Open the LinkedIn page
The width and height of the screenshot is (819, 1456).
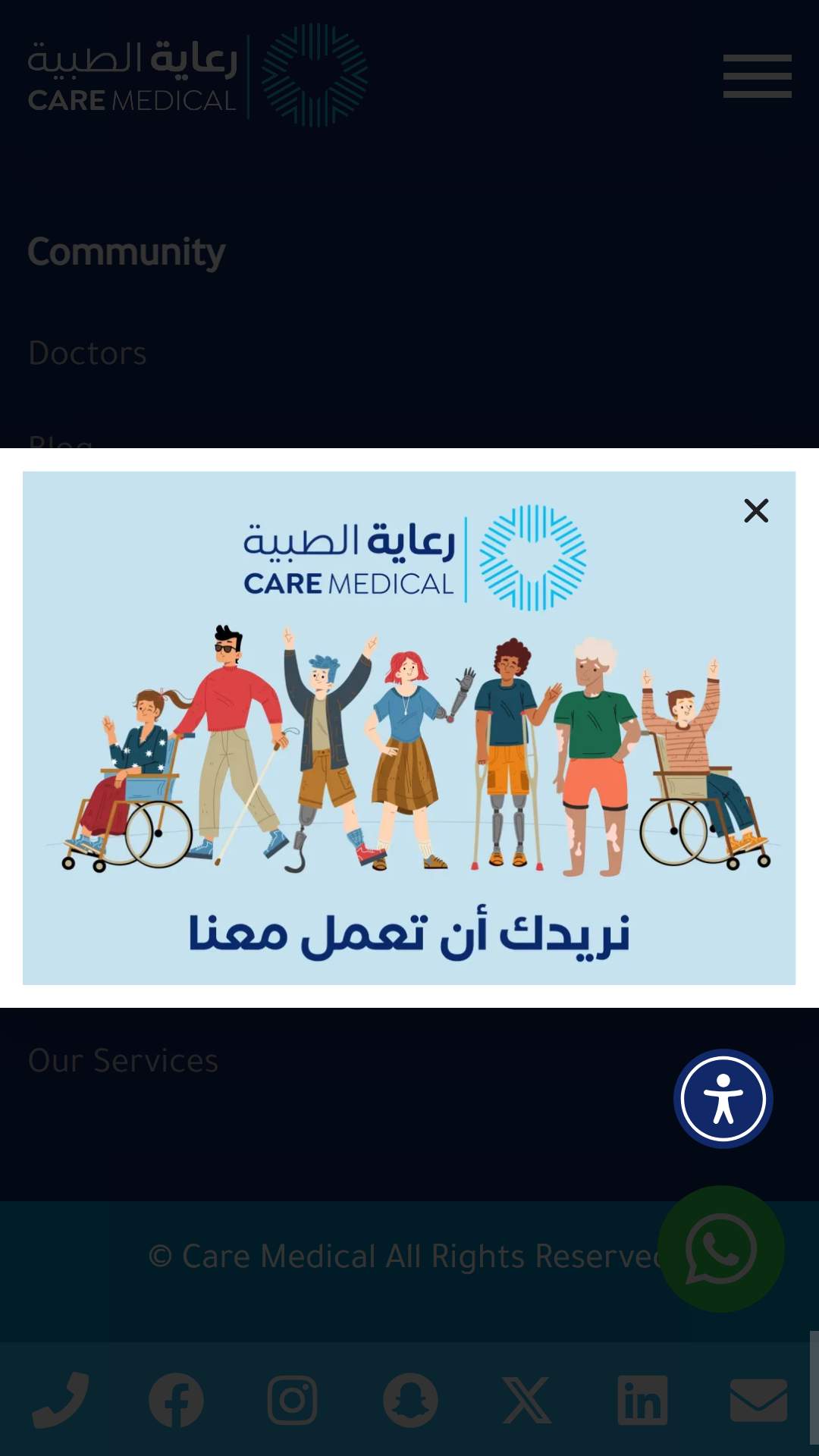coord(643,1399)
